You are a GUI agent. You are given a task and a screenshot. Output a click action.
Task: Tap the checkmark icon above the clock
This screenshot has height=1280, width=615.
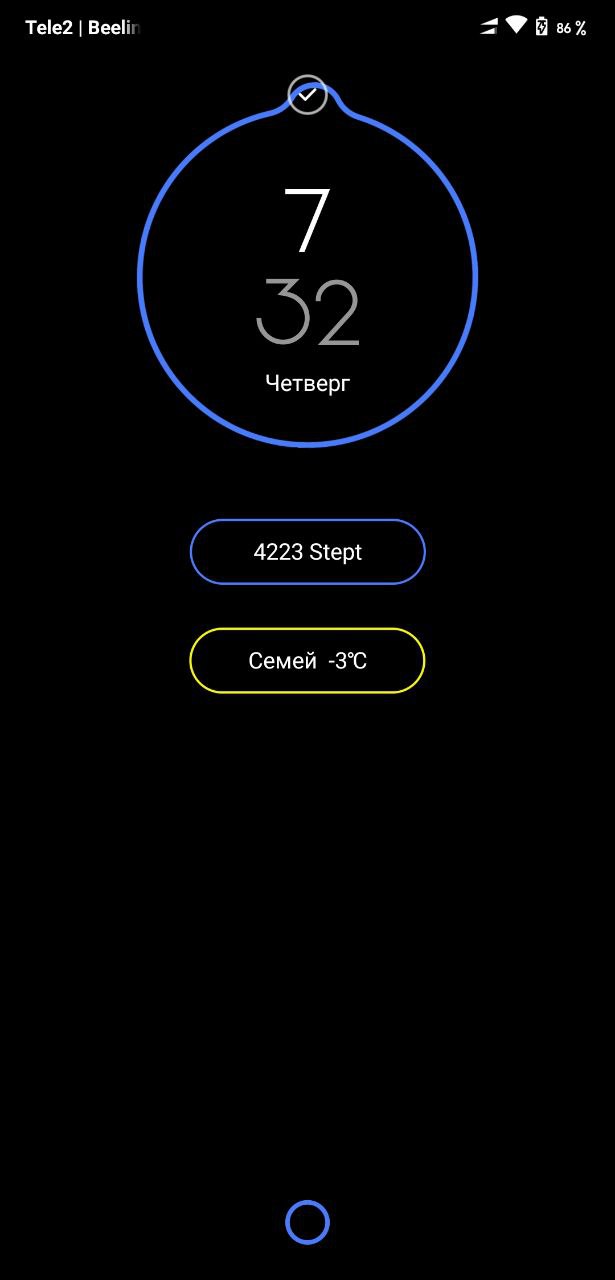click(307, 95)
